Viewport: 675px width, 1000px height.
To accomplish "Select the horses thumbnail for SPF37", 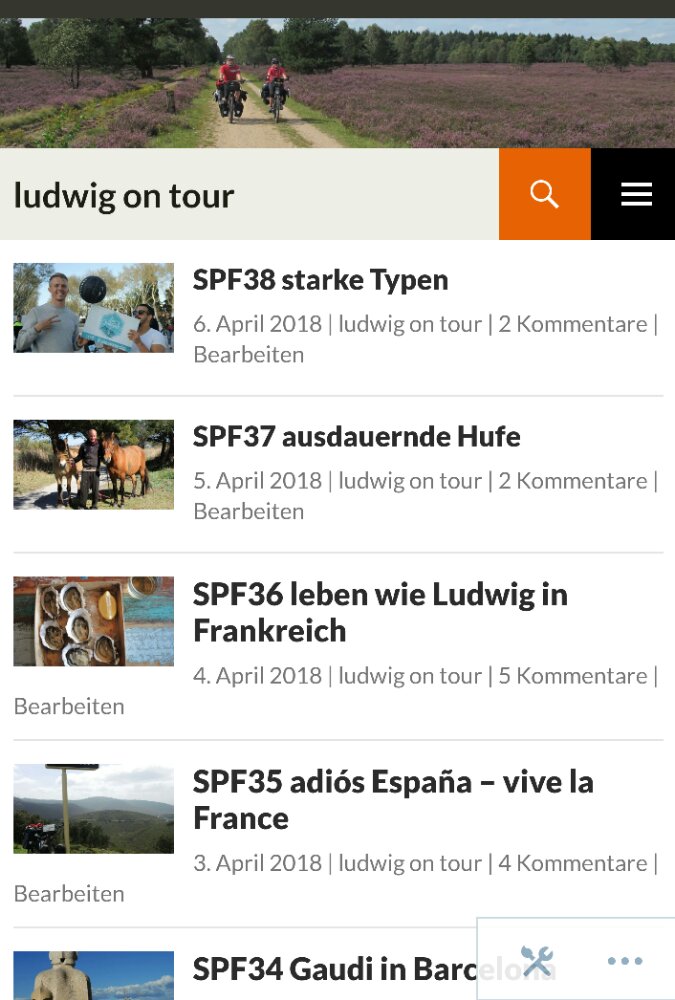I will (x=93, y=464).
